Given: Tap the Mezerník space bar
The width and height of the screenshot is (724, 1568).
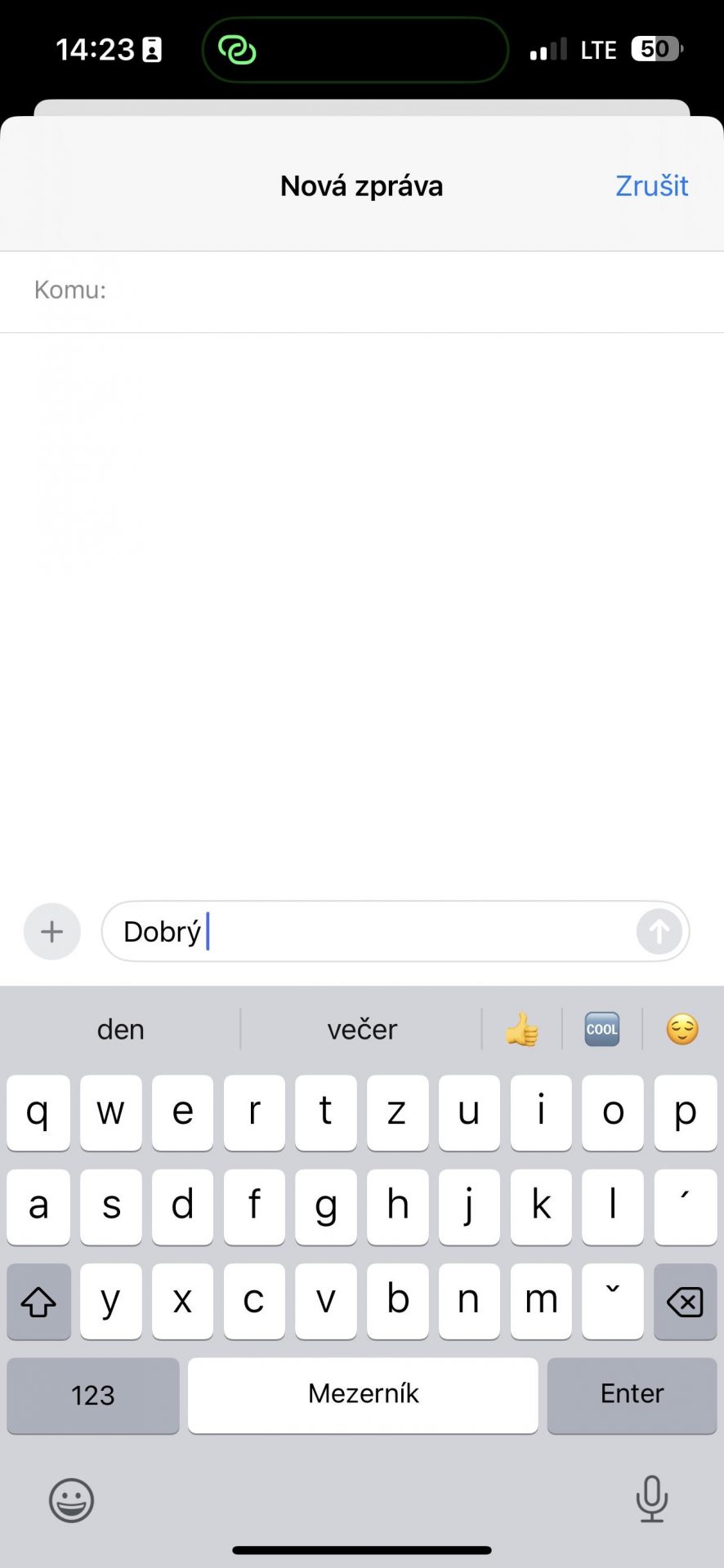Looking at the screenshot, I should coord(363,1395).
